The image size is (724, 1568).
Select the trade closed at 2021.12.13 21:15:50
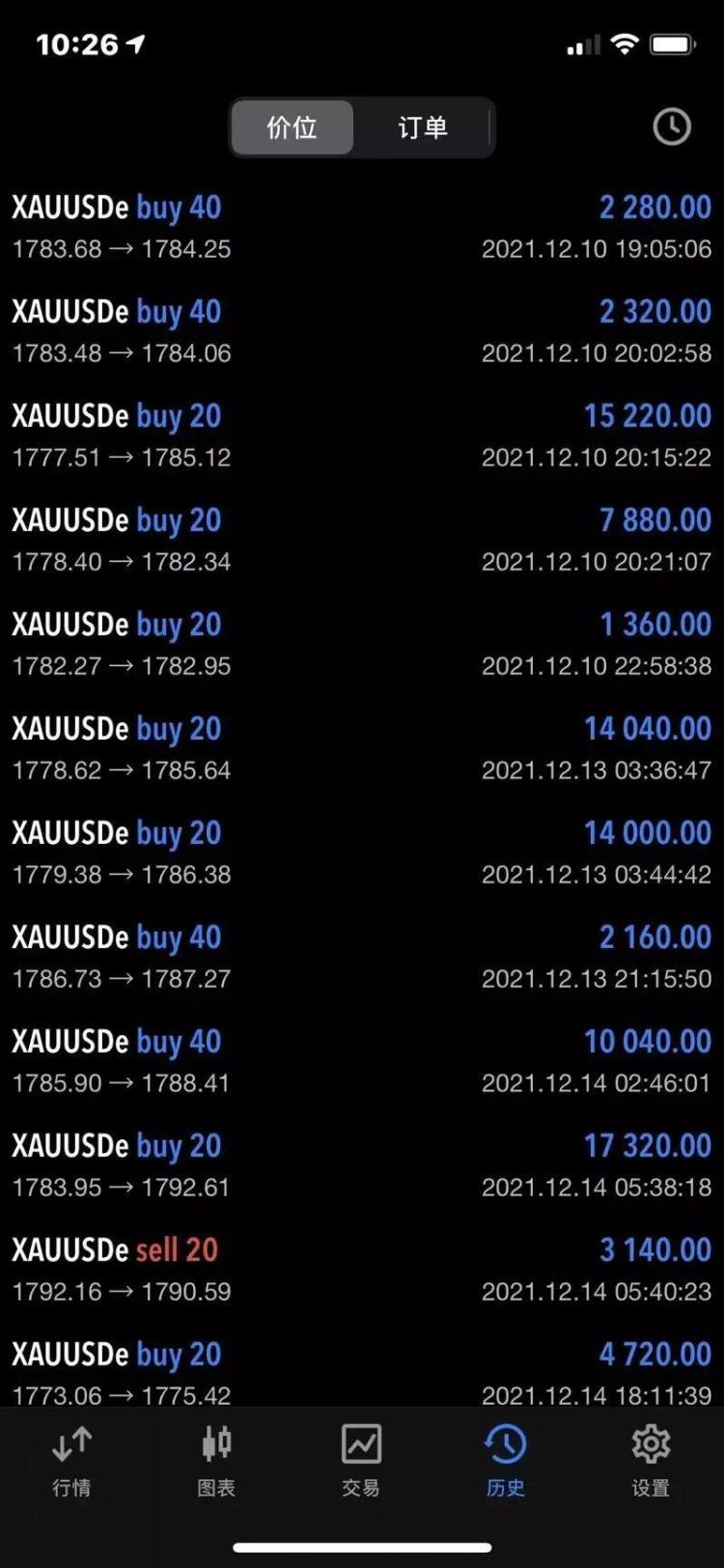coord(362,957)
